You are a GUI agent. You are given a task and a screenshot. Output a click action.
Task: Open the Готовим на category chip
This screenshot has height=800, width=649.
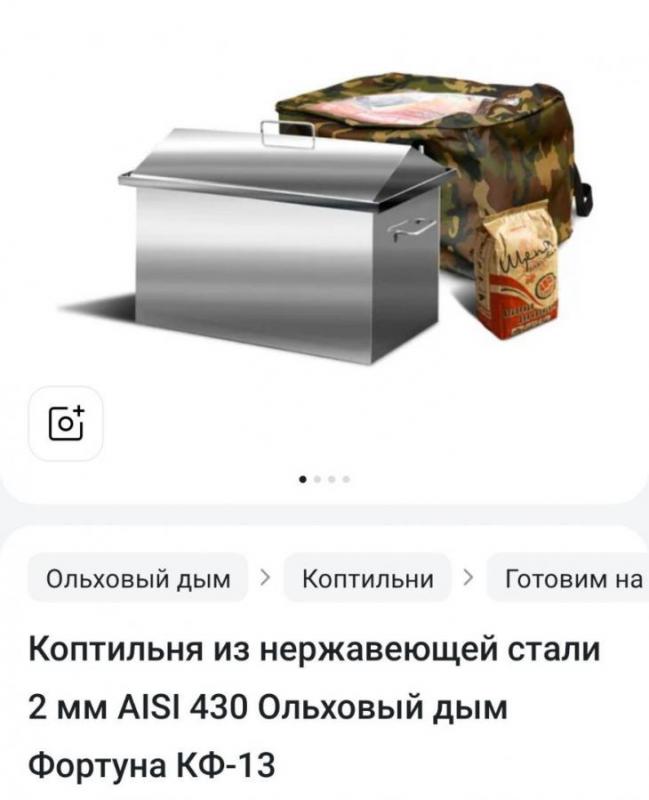tap(568, 578)
